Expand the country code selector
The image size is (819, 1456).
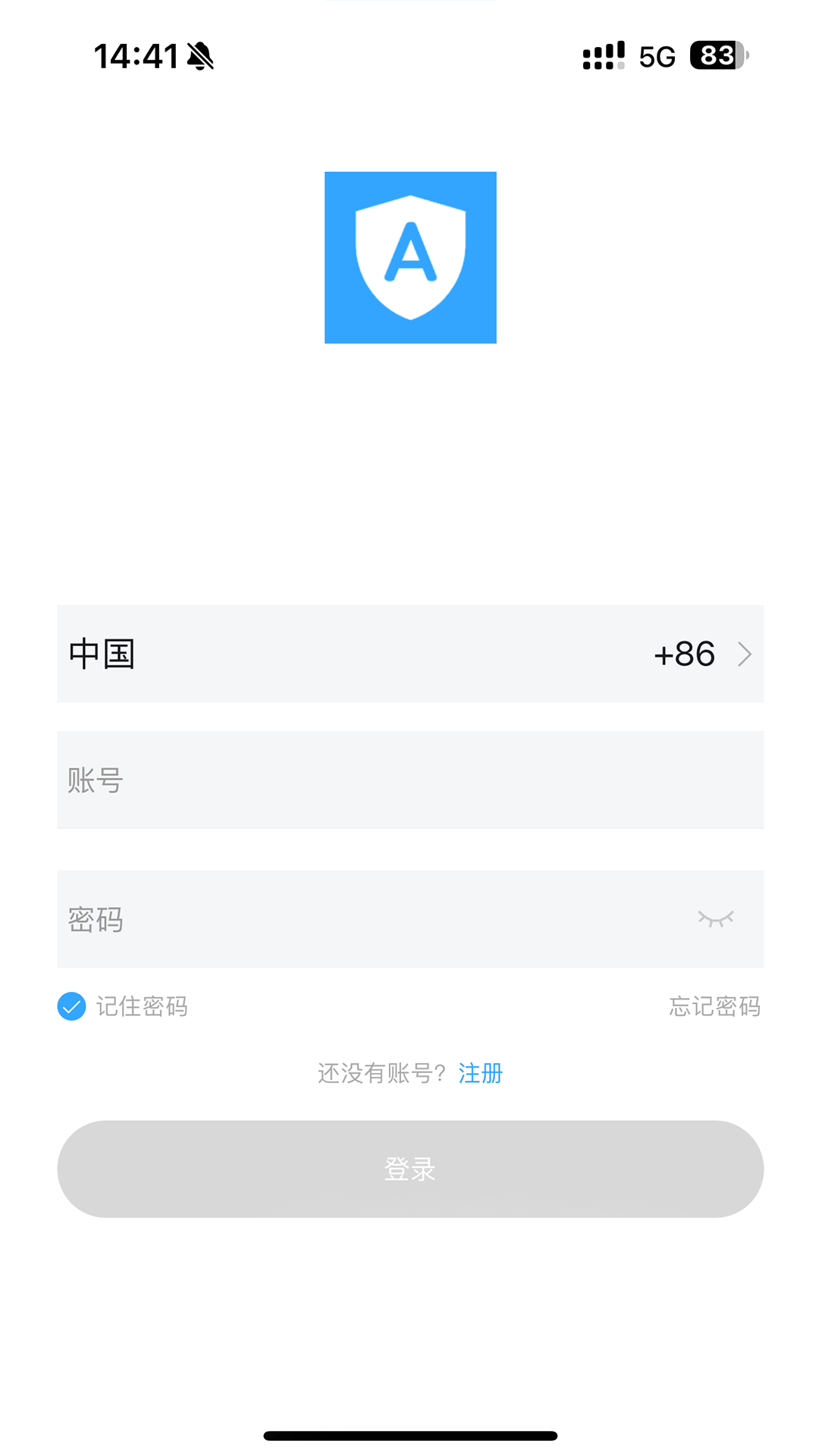click(409, 654)
